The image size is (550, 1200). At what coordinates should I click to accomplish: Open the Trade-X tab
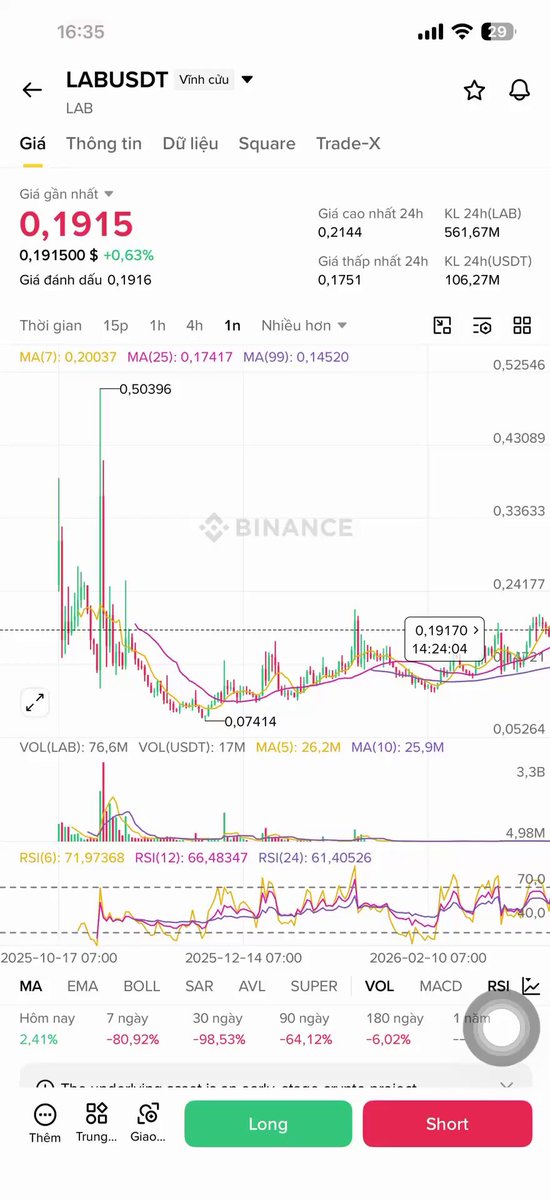348,143
